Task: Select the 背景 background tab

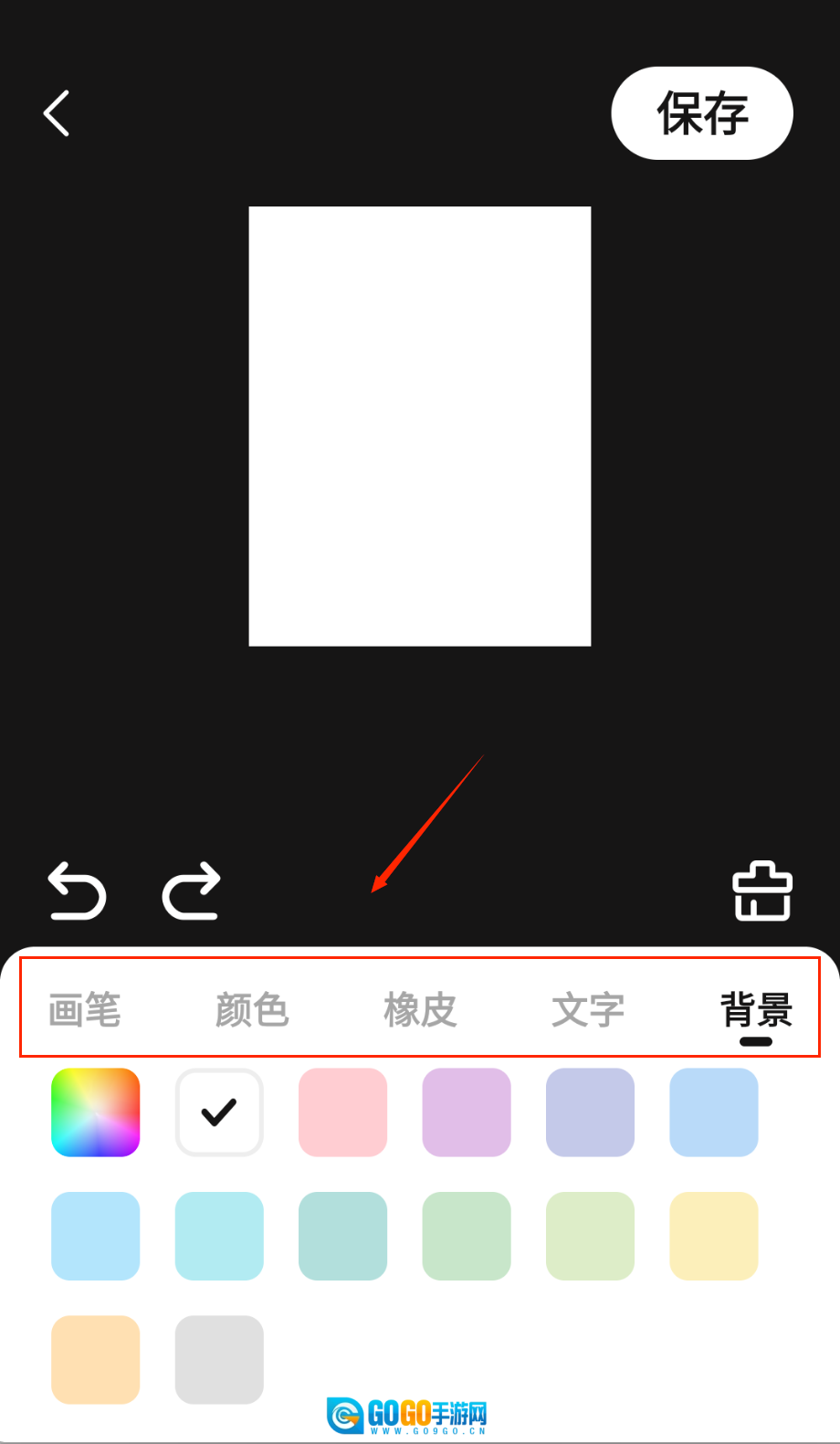Action: (x=756, y=1010)
